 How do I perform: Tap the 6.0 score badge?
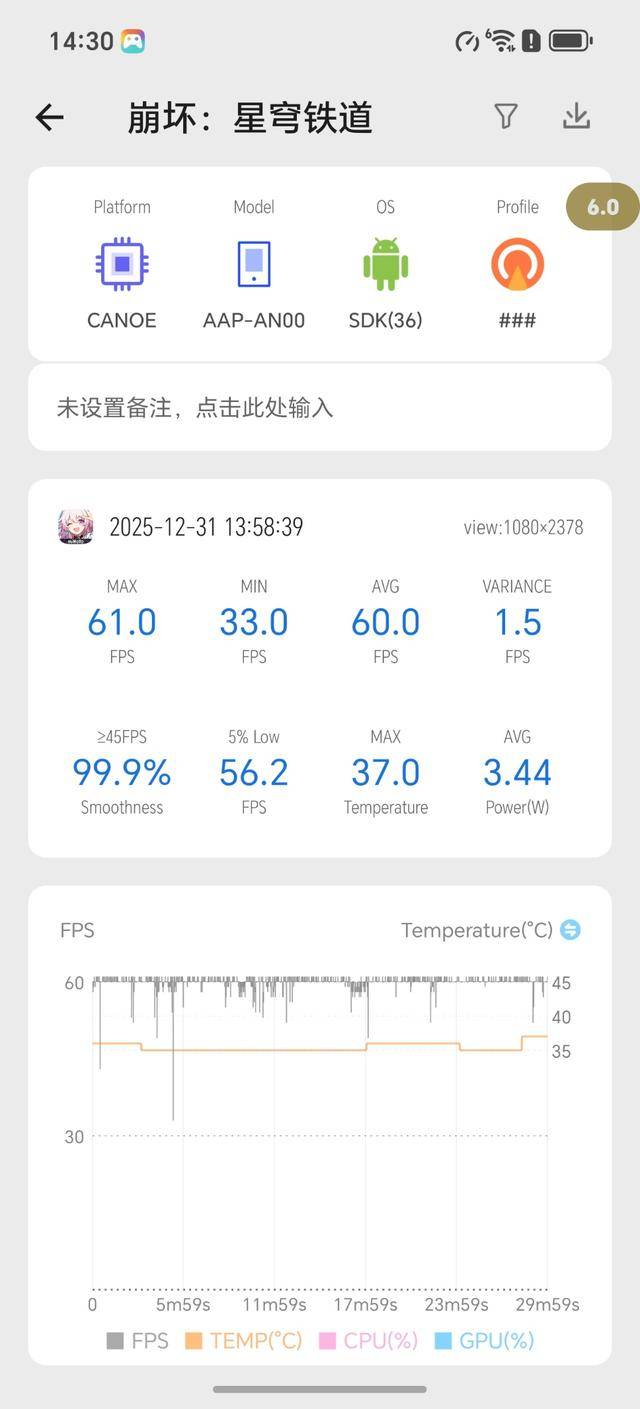602,208
